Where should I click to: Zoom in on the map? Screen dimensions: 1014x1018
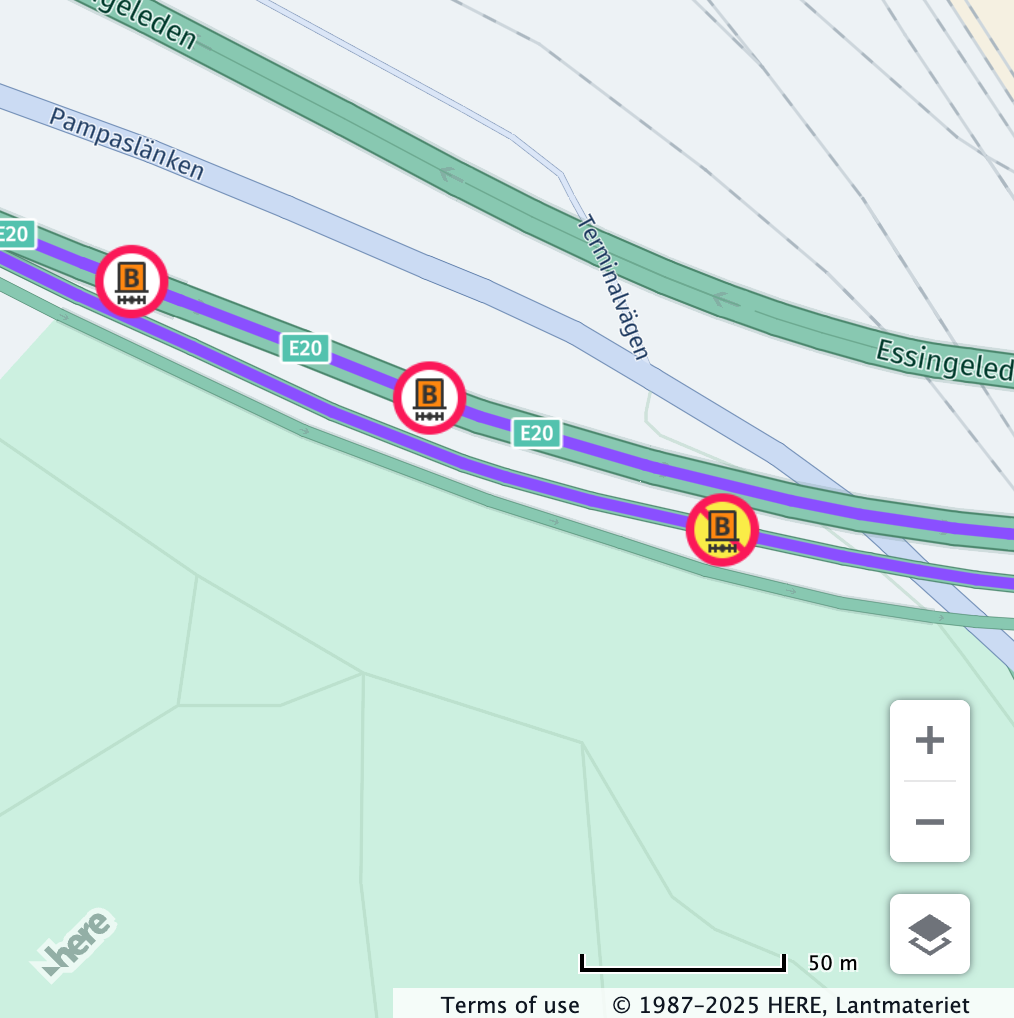click(x=929, y=741)
